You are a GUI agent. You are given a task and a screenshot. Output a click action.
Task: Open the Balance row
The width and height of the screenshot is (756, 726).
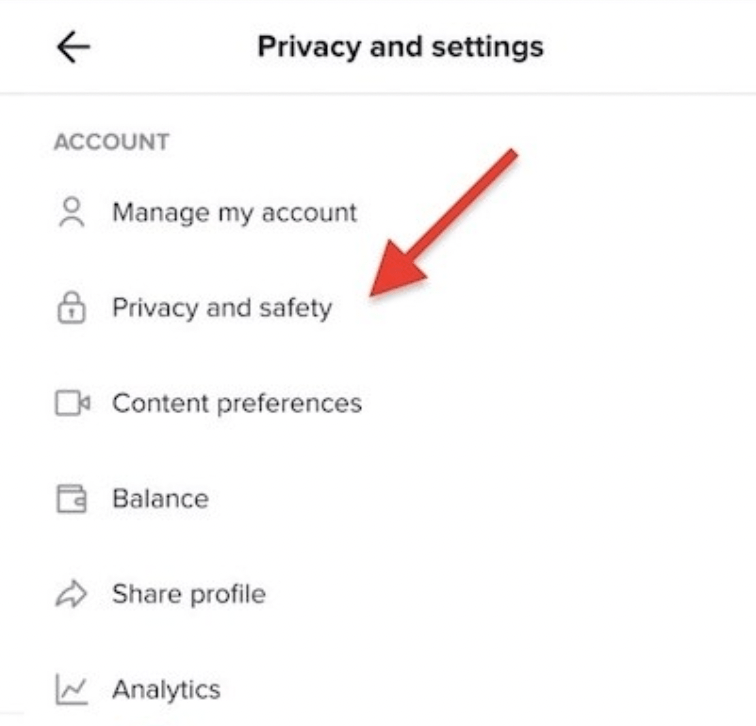point(160,498)
